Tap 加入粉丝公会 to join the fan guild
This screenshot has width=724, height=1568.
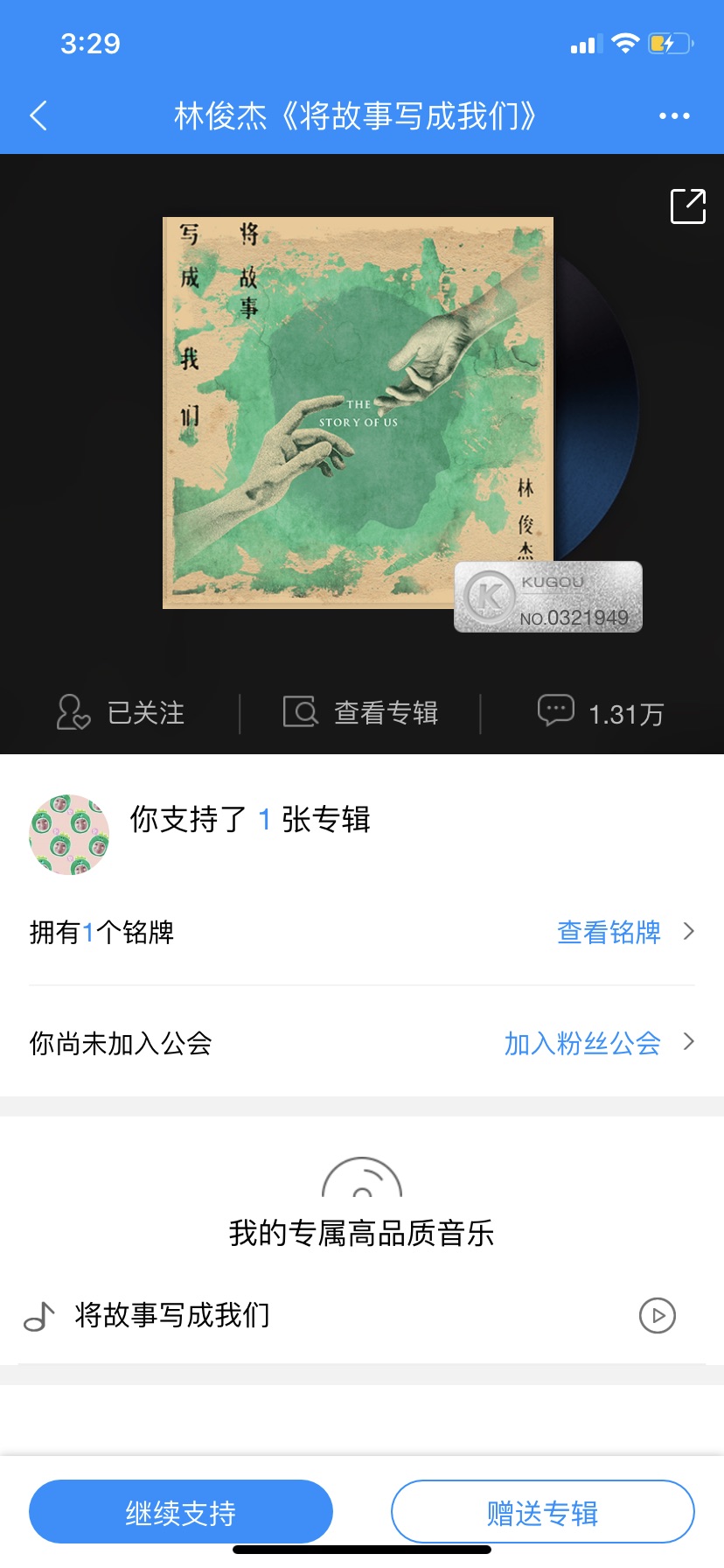coord(600,1043)
